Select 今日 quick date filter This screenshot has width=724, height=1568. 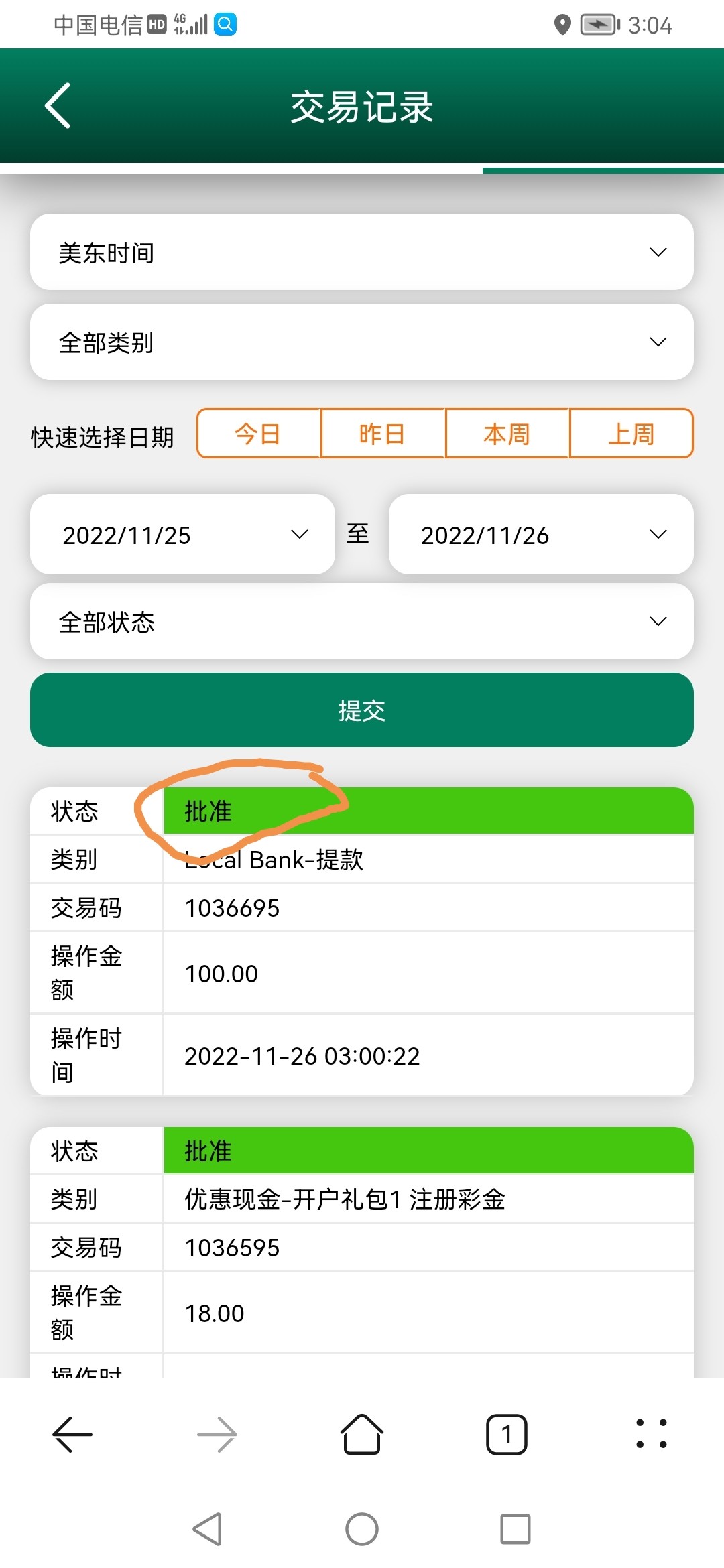(x=259, y=434)
